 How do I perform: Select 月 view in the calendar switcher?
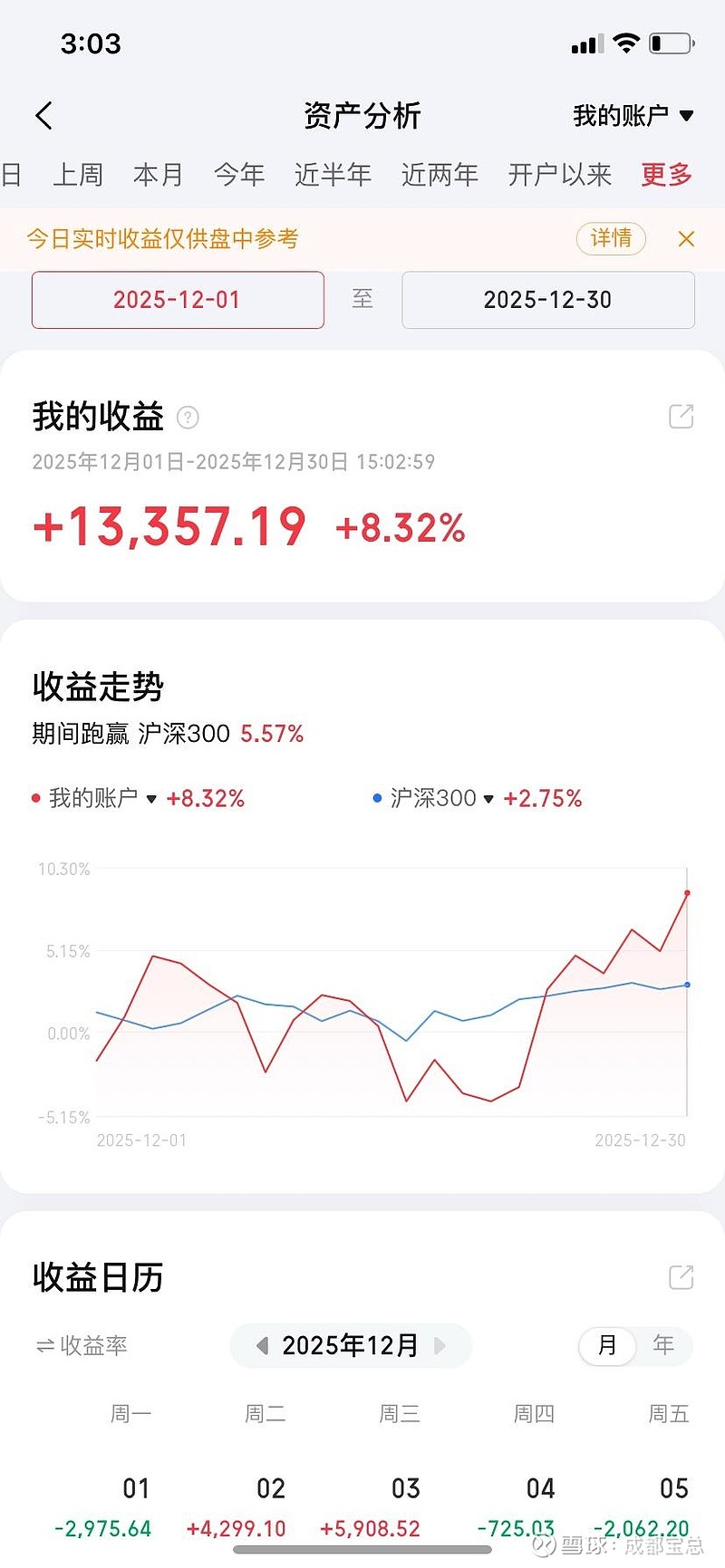click(606, 1346)
